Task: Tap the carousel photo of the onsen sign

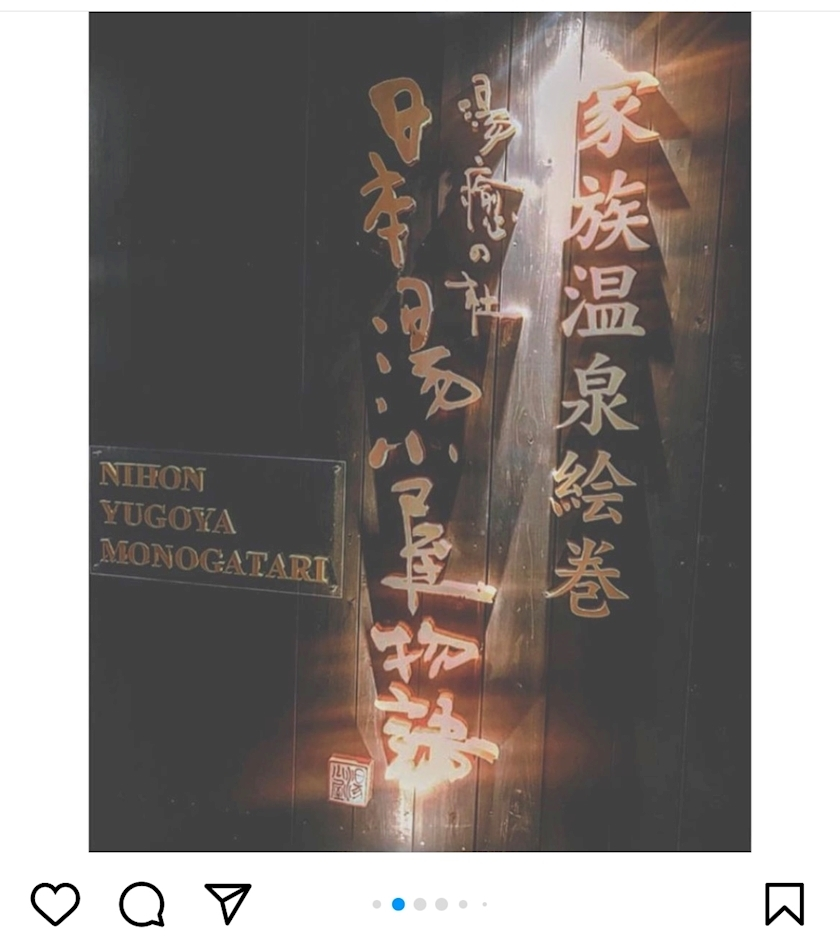Action: tap(420, 431)
